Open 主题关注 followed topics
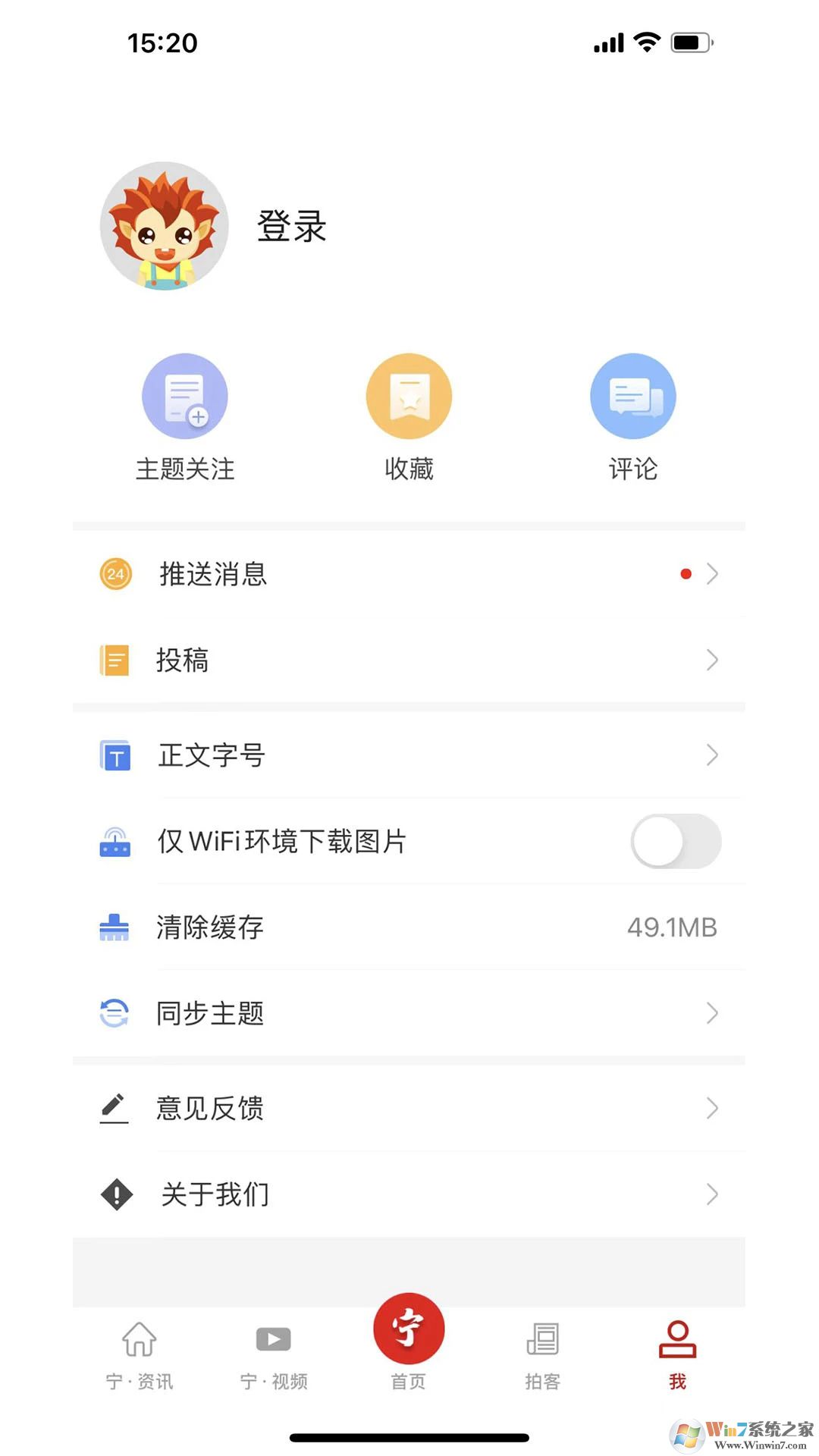The height and width of the screenshot is (1456, 819). (185, 417)
